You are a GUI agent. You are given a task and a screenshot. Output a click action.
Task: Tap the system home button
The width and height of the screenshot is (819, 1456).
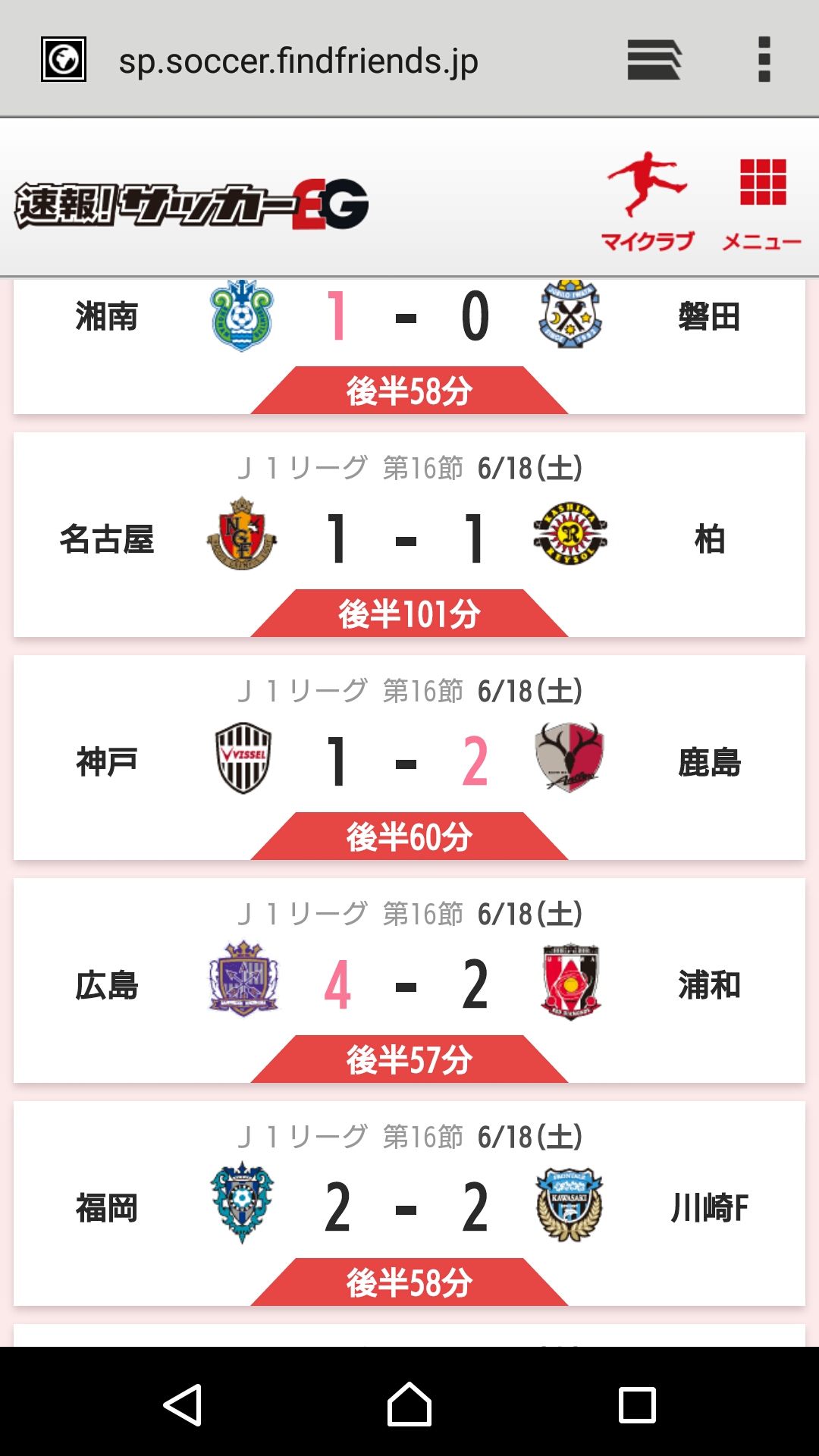click(409, 1404)
